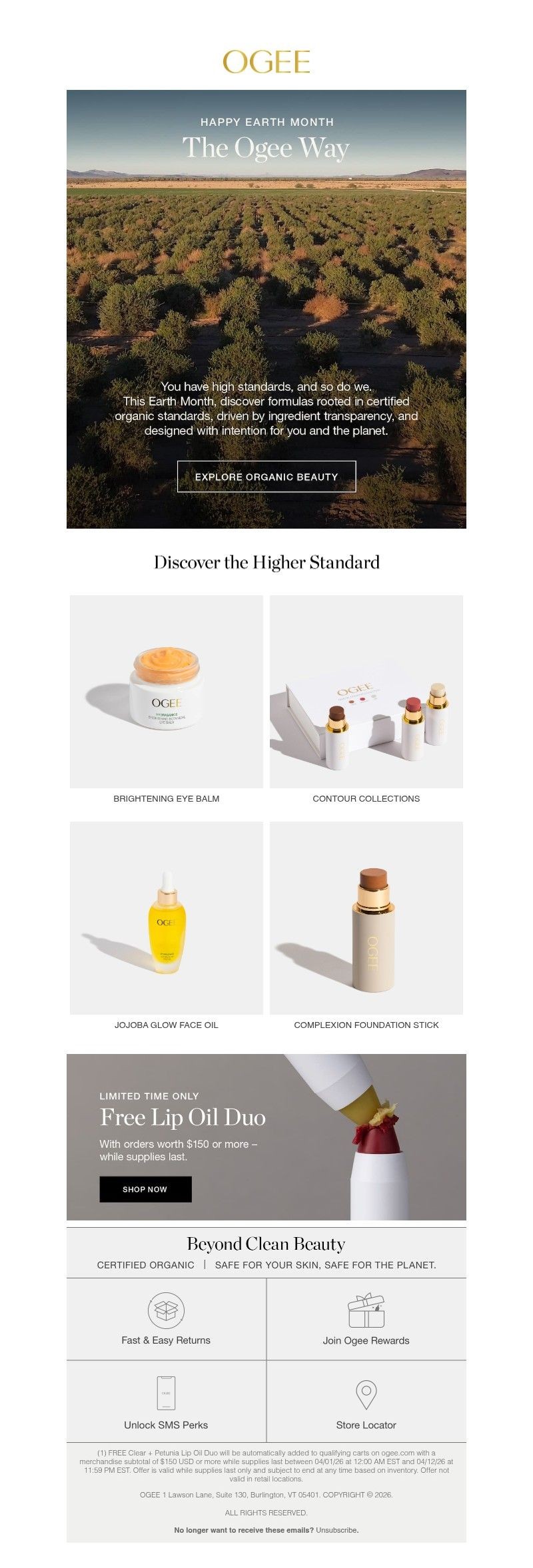This screenshot has width=533, height=1568.
Task: Open the Jojoba Glow Face Oil product
Action: [167, 918]
